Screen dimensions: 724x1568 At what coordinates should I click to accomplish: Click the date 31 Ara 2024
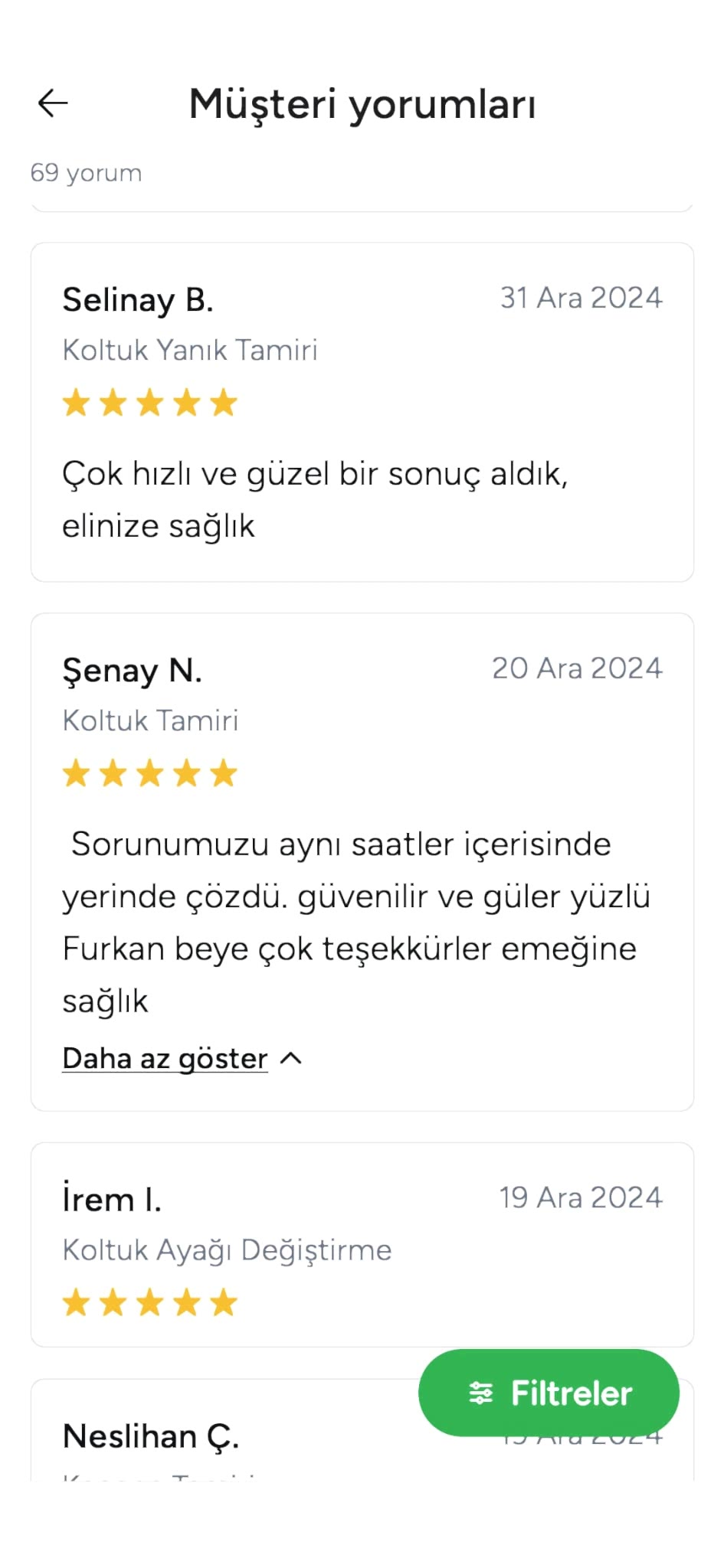(581, 298)
